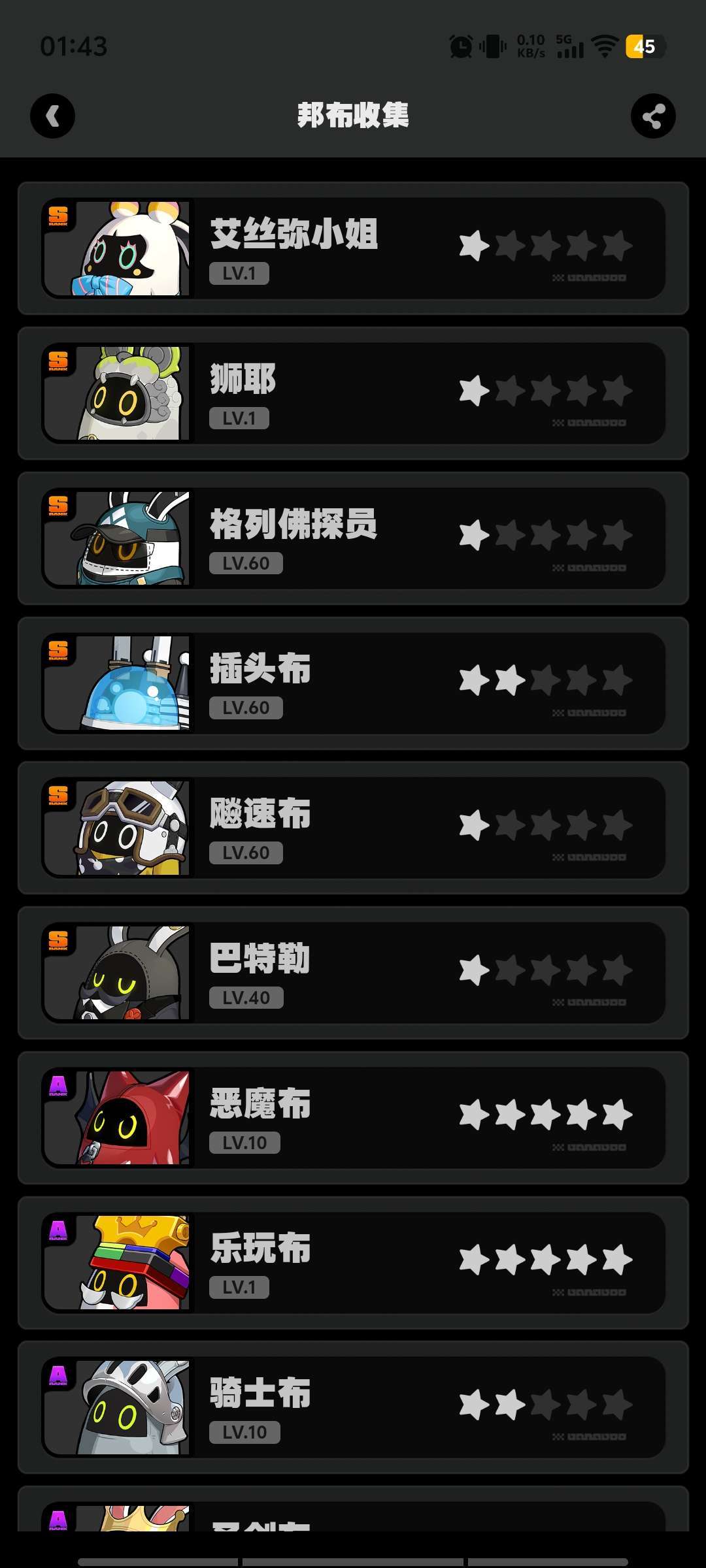This screenshot has width=706, height=1568.
Task: View the 乐玩布 Bangboo entry
Action: 353,1263
